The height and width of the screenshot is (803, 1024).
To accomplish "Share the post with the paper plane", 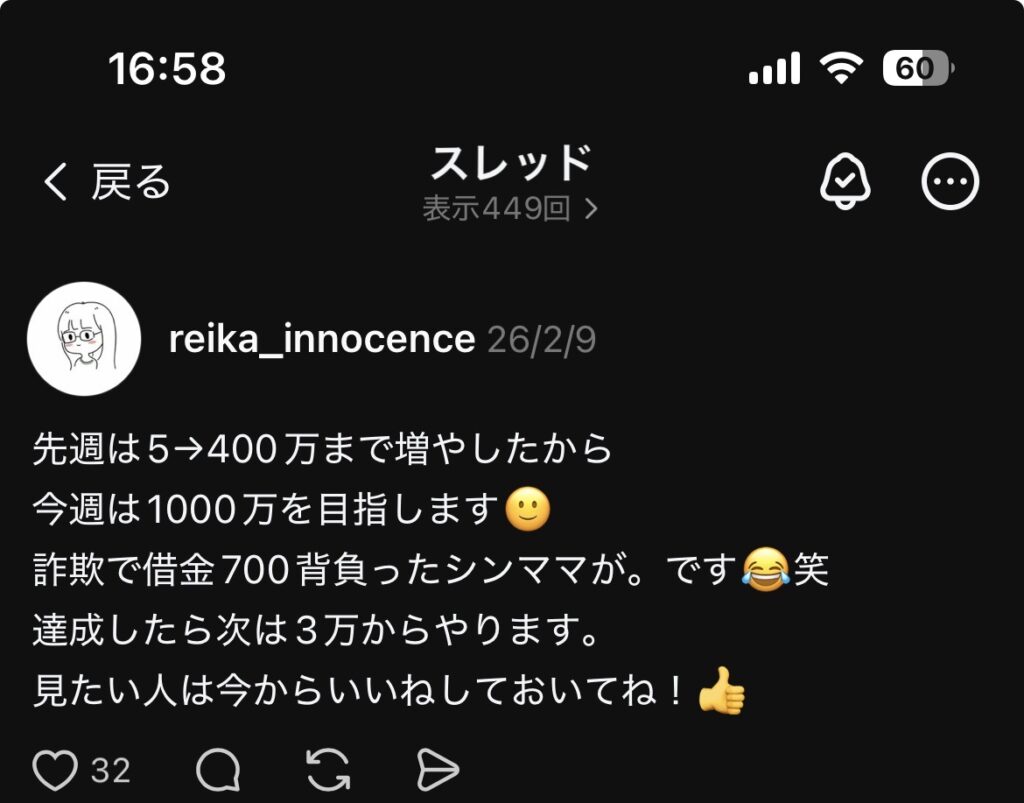I will point(437,770).
